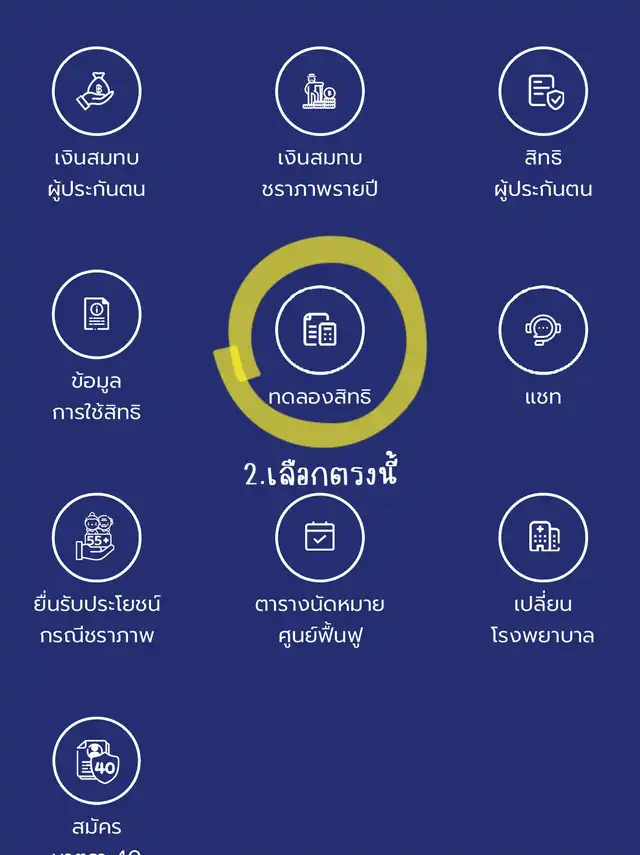Select ทดลองสิทธิ
The image size is (640, 855).
[320, 330]
